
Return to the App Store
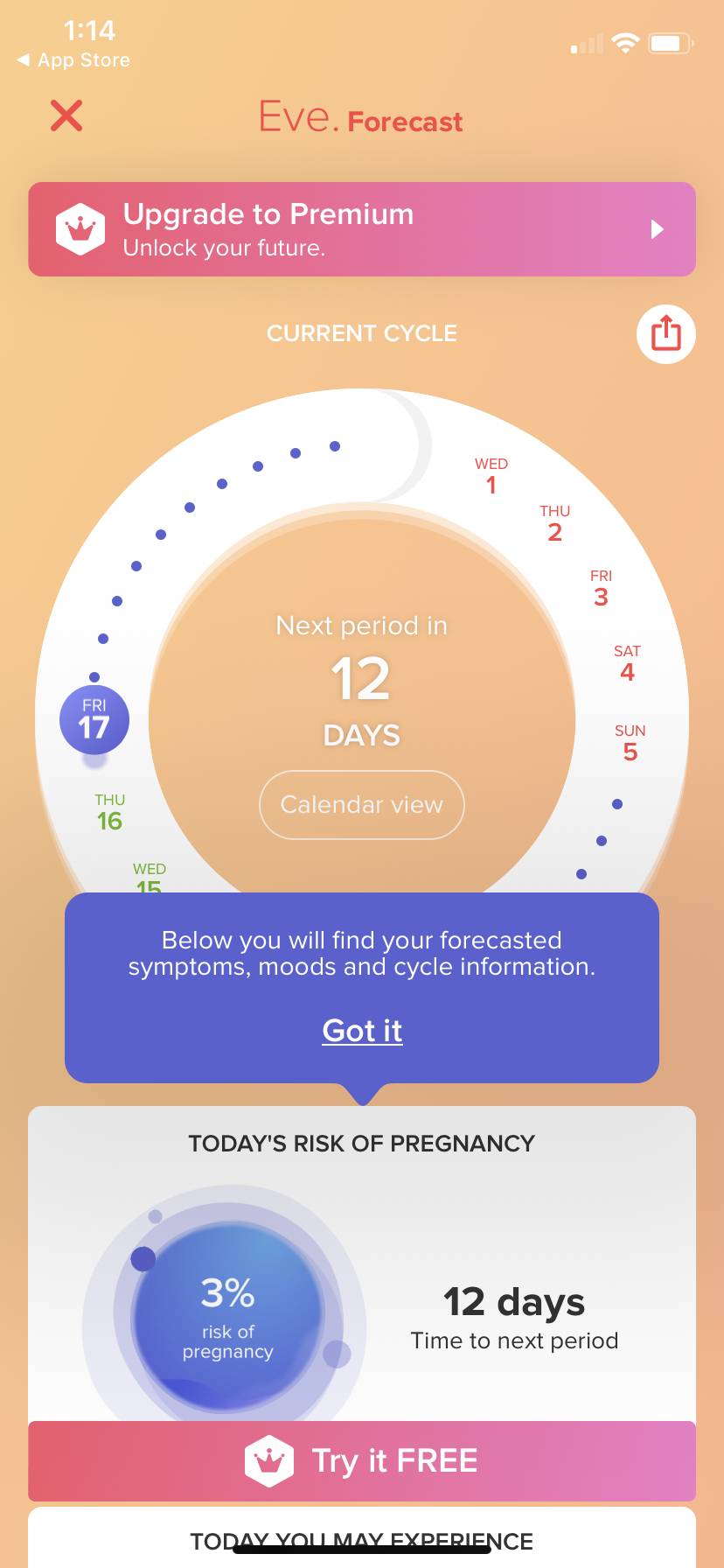(x=73, y=60)
